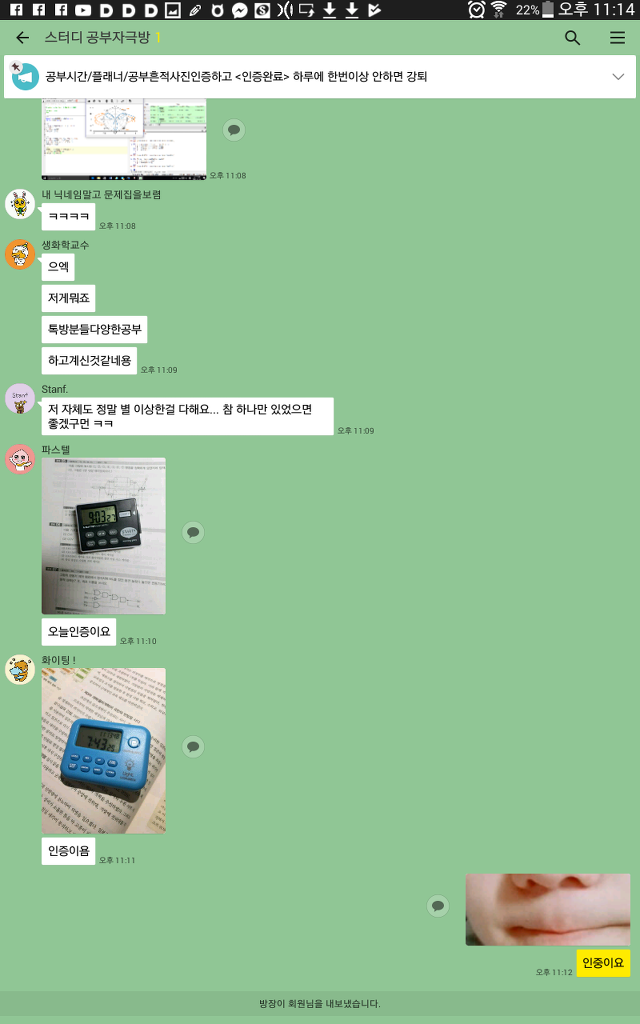The image size is (640, 1024).
Task: Open the avatar of 내 닉네임말고 문제집을보렴
Action: (20, 203)
